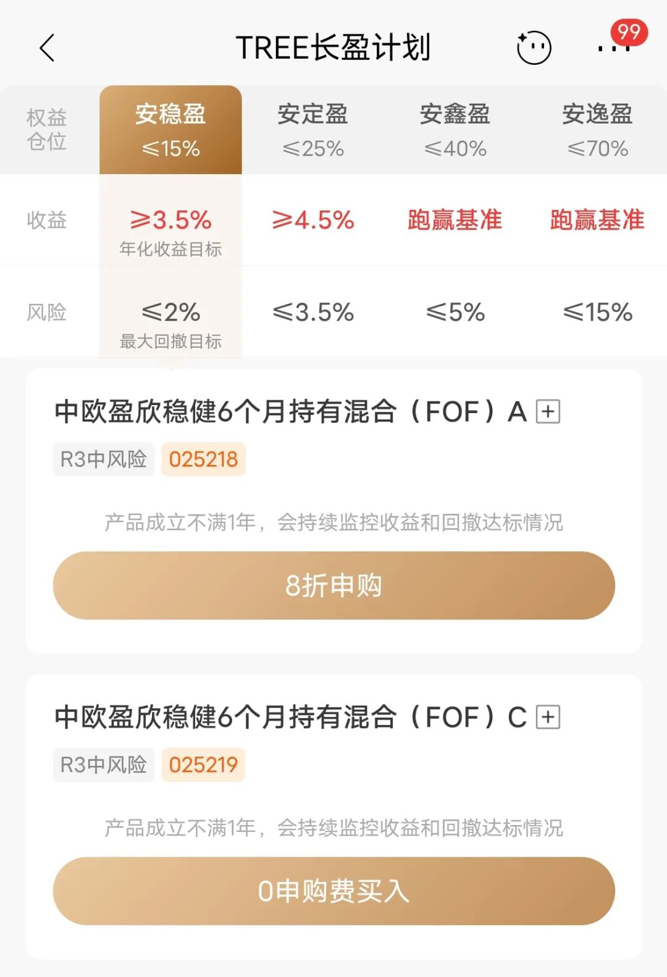This screenshot has height=977, width=667.
Task: Select the 安稳盈 ≤15% tab
Action: pyautogui.click(x=170, y=130)
